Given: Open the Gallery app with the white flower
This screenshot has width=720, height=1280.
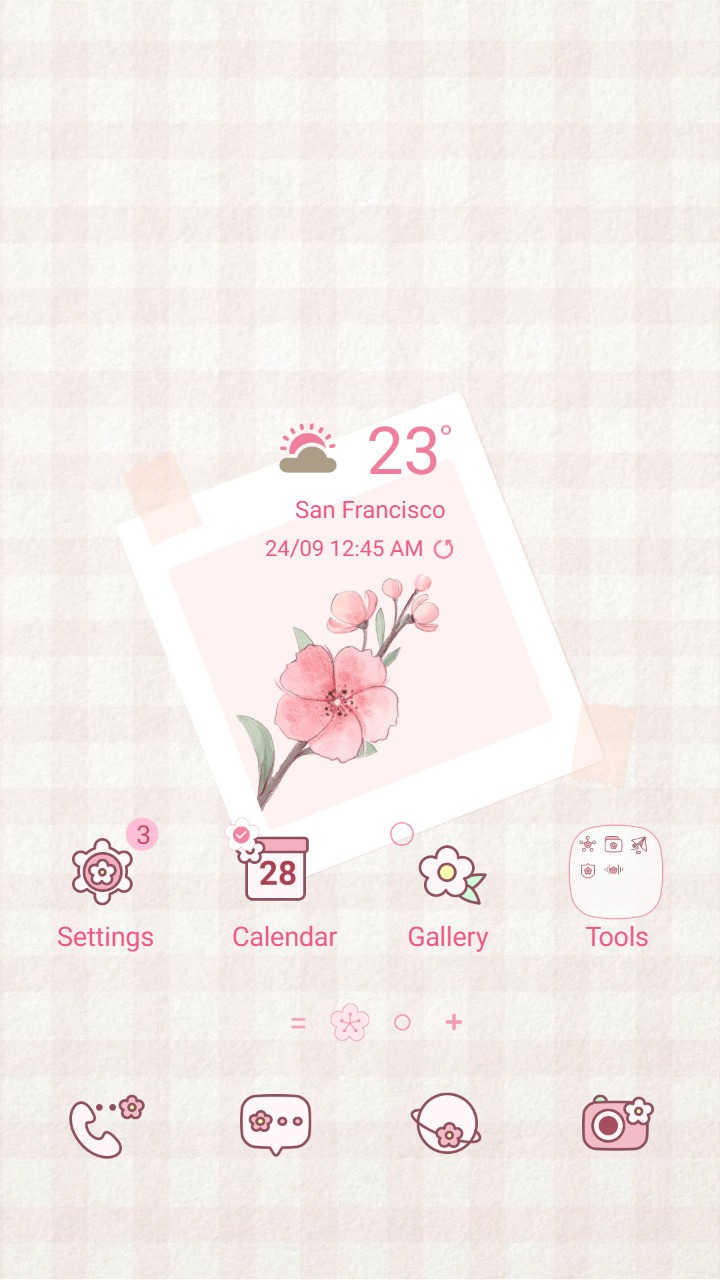Looking at the screenshot, I should click(449, 872).
